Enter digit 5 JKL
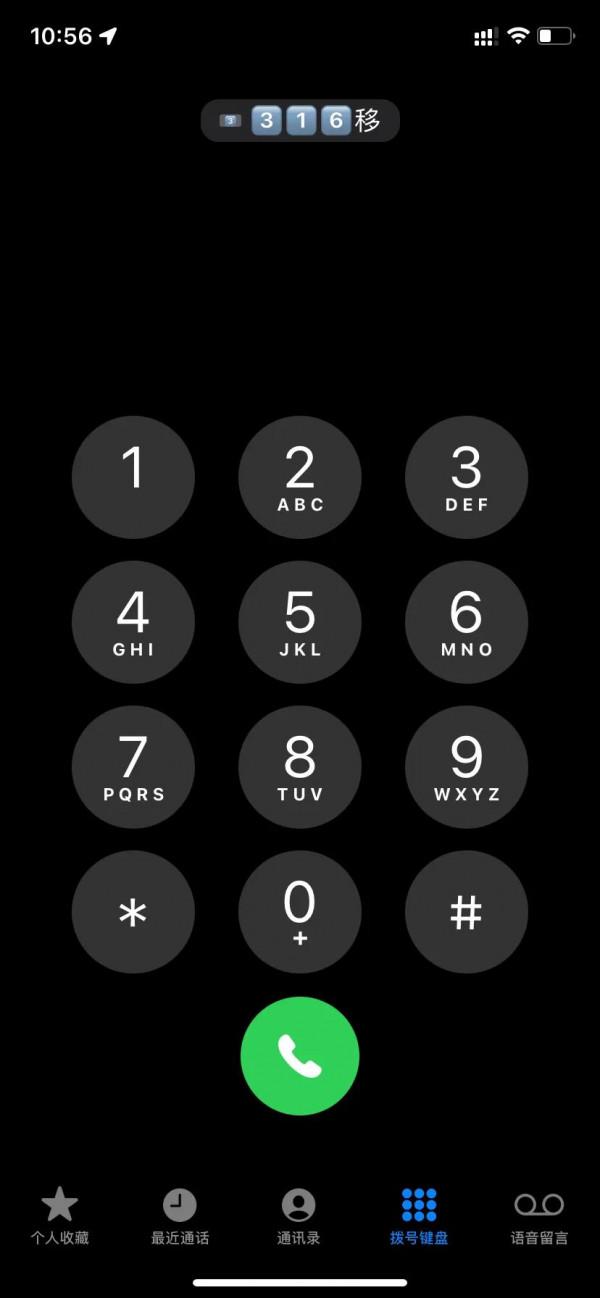Image resolution: width=600 pixels, height=1298 pixels. [300, 622]
